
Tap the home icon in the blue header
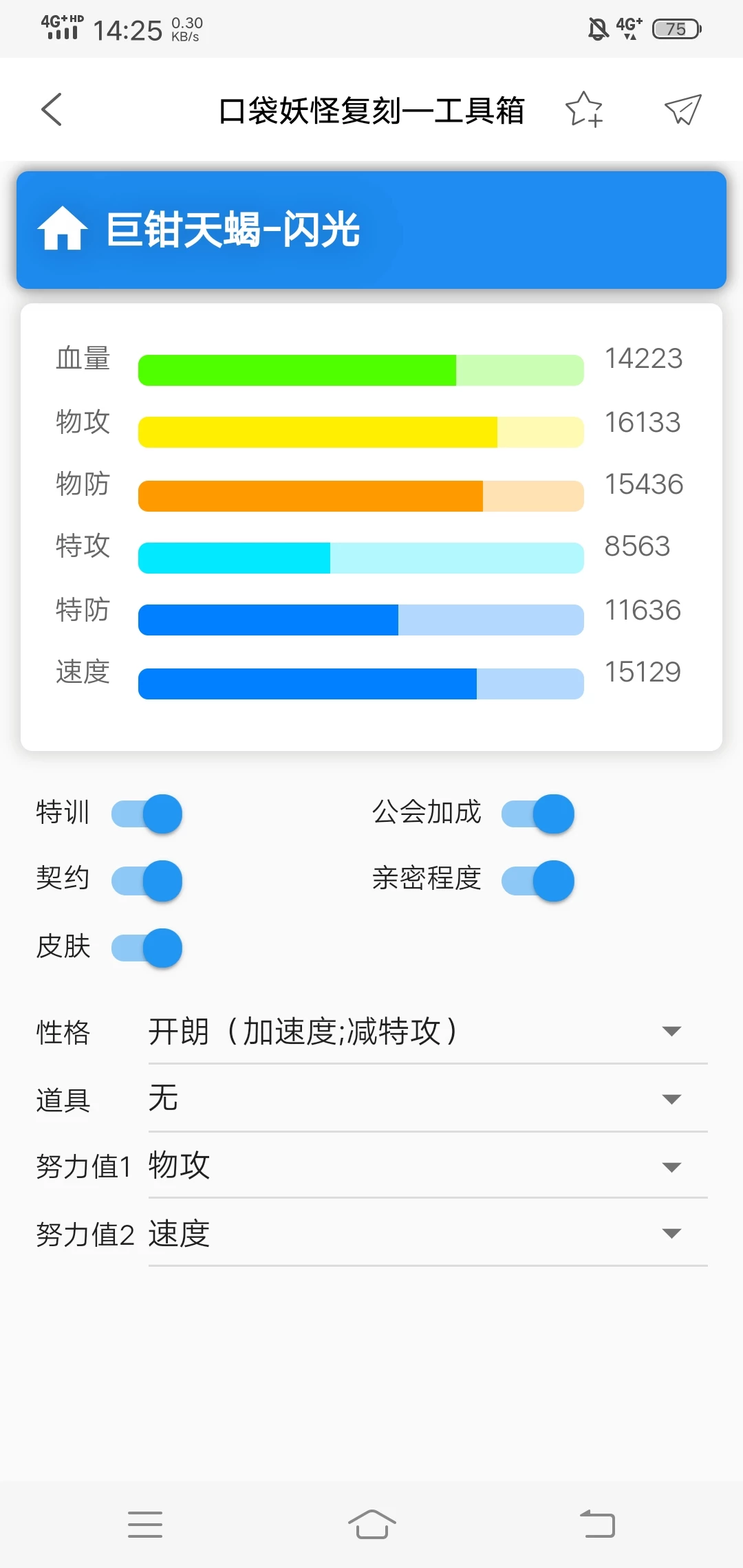[63, 229]
